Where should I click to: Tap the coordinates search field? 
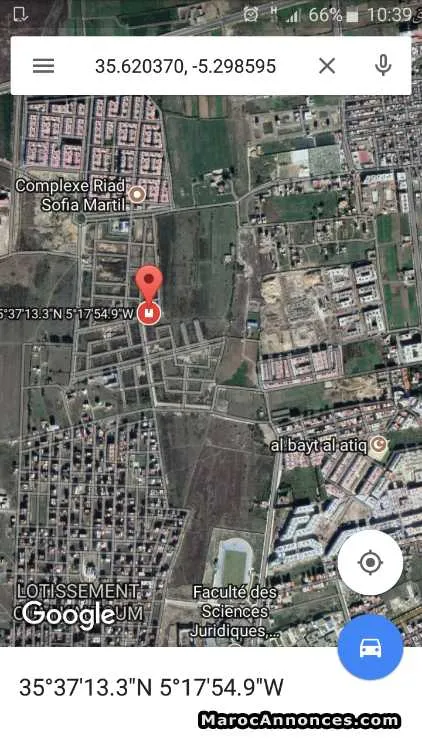coord(185,66)
